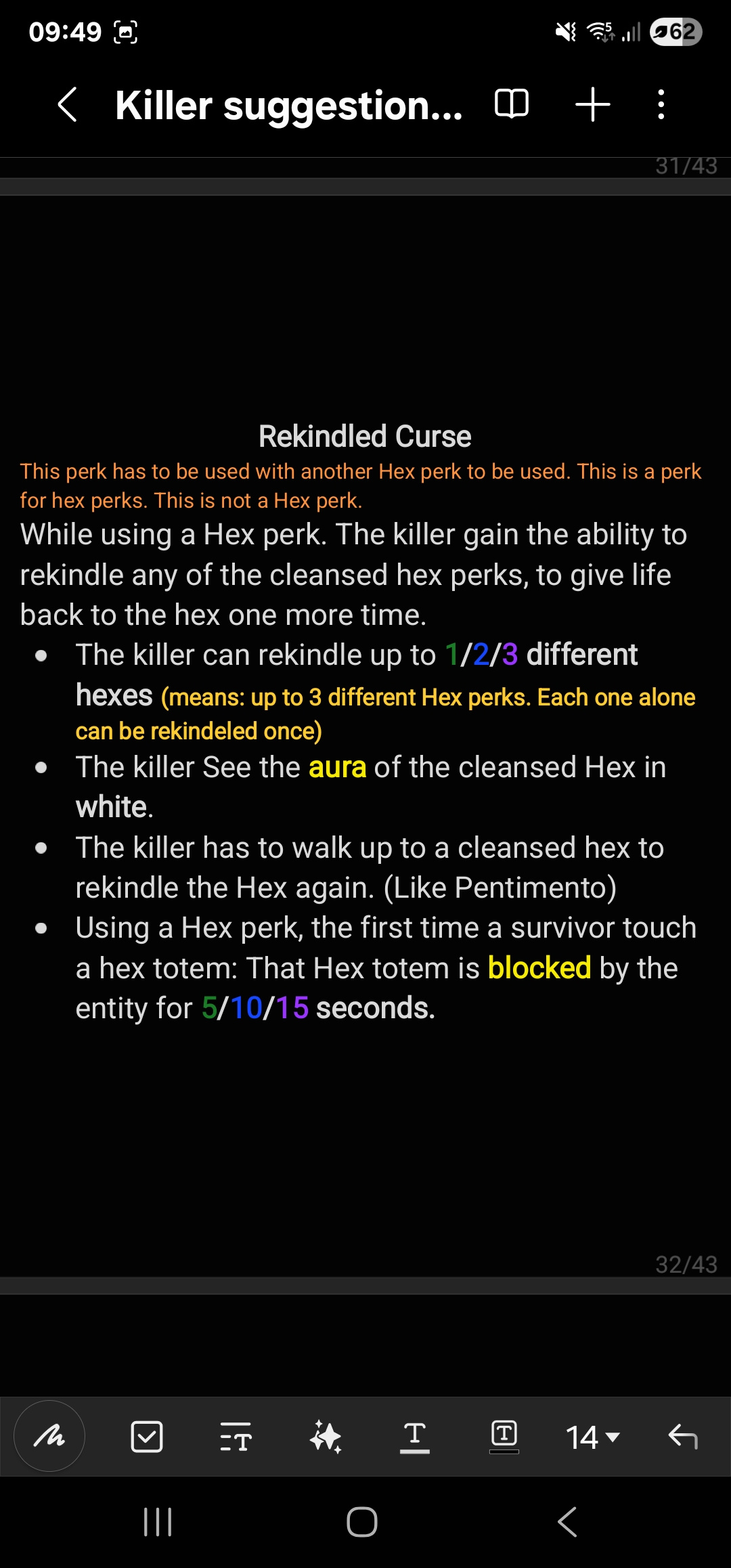
Task: Insert a checkbox list item
Action: 146,1436
